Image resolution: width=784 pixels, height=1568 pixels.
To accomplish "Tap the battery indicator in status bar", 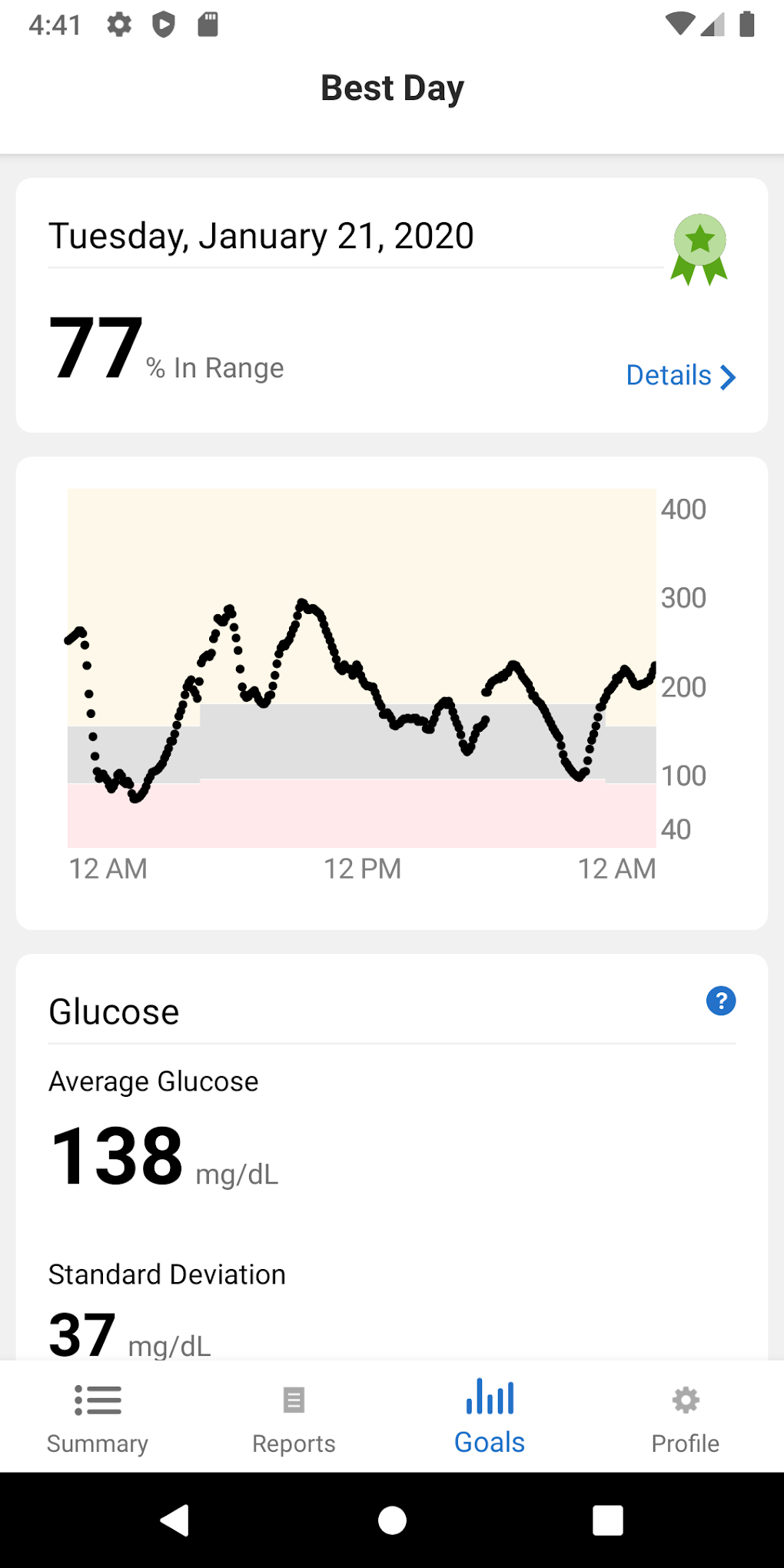I will coord(747,25).
